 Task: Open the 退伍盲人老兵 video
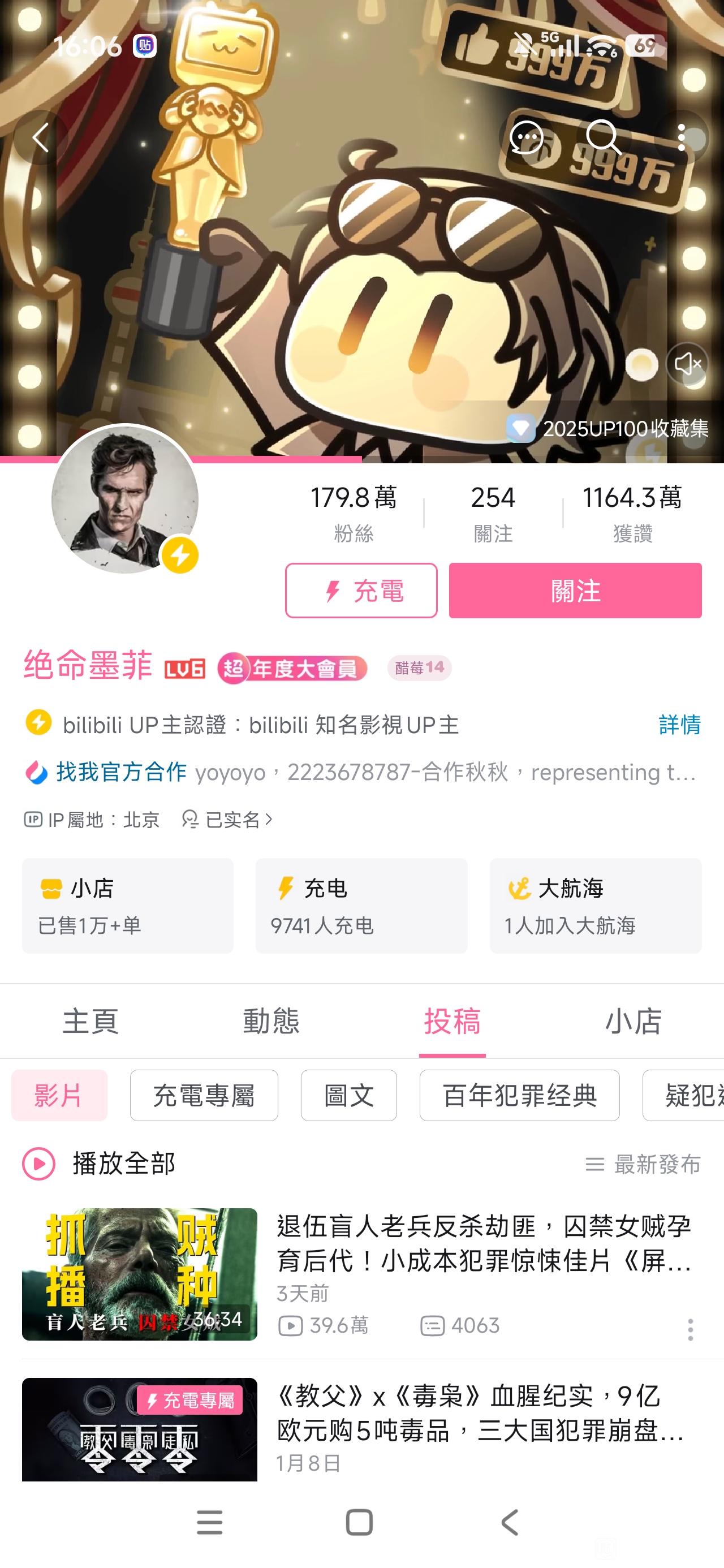(x=484, y=1243)
